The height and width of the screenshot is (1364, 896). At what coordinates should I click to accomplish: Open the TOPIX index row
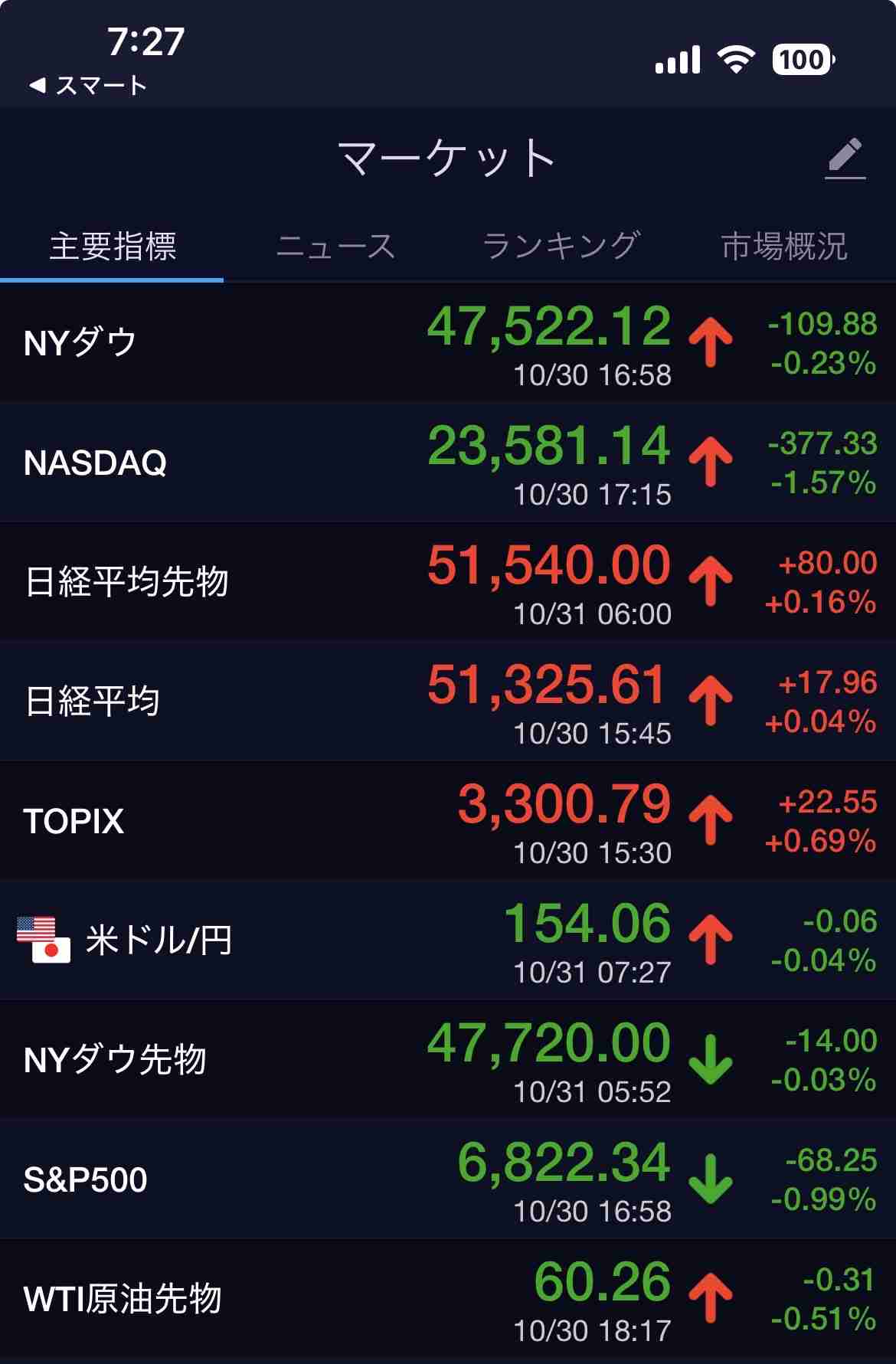(x=448, y=821)
